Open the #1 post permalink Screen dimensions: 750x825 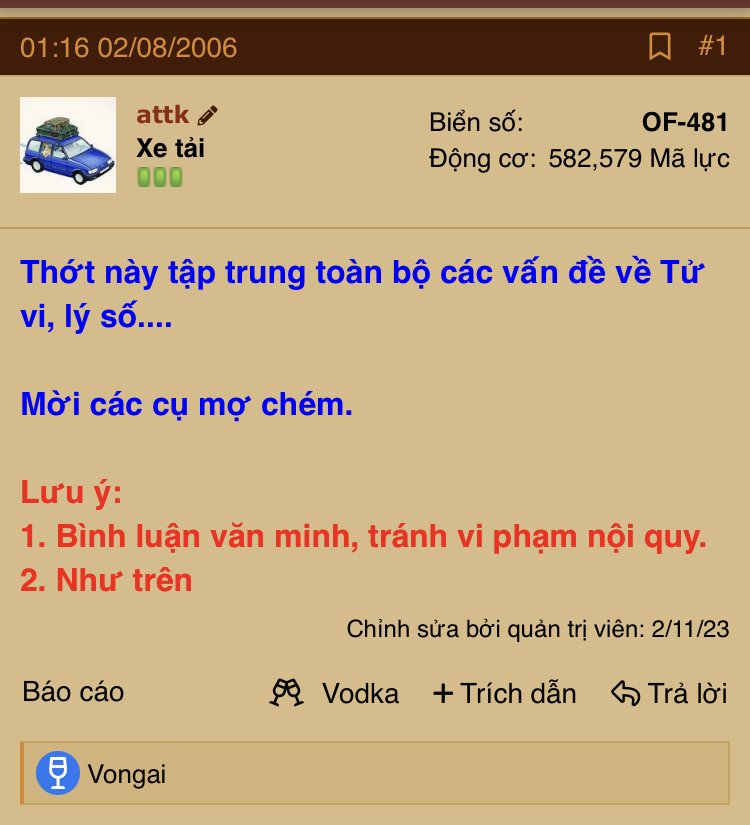tap(712, 46)
